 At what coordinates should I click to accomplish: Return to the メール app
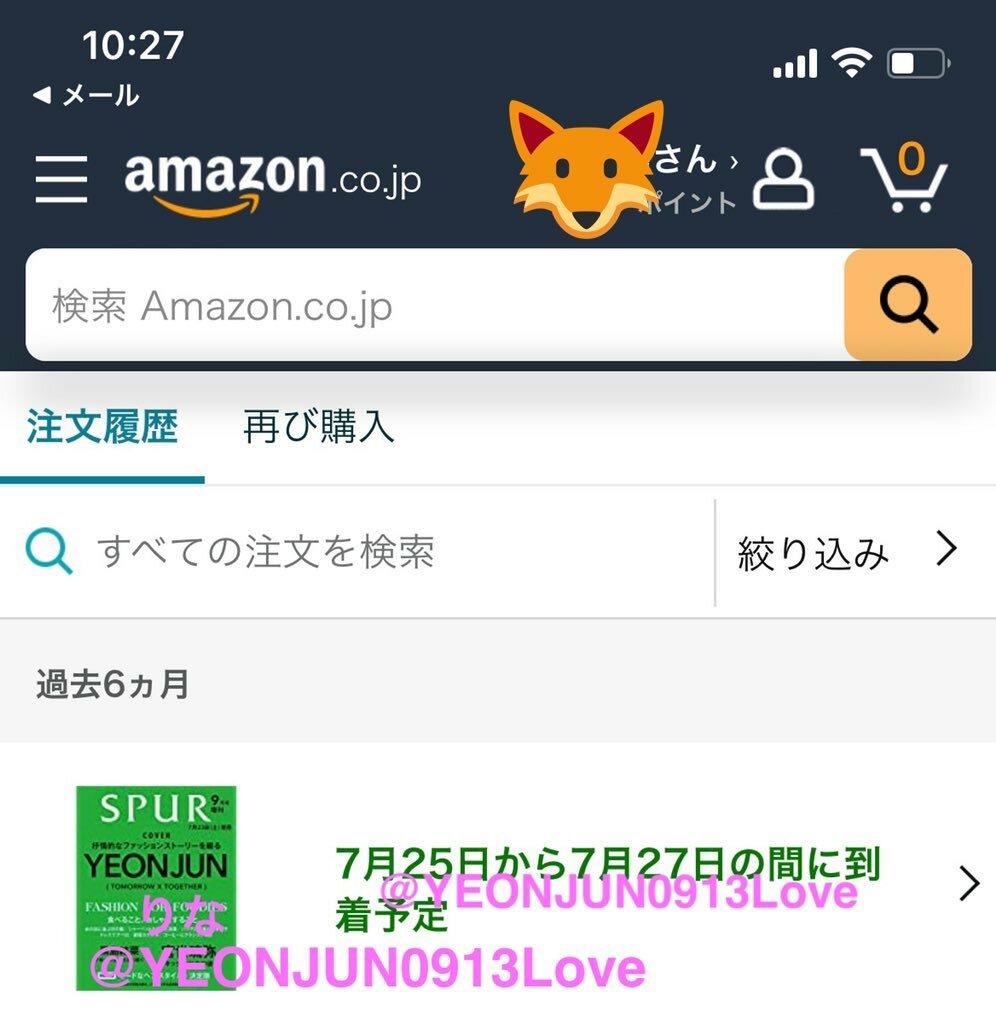tap(86, 96)
